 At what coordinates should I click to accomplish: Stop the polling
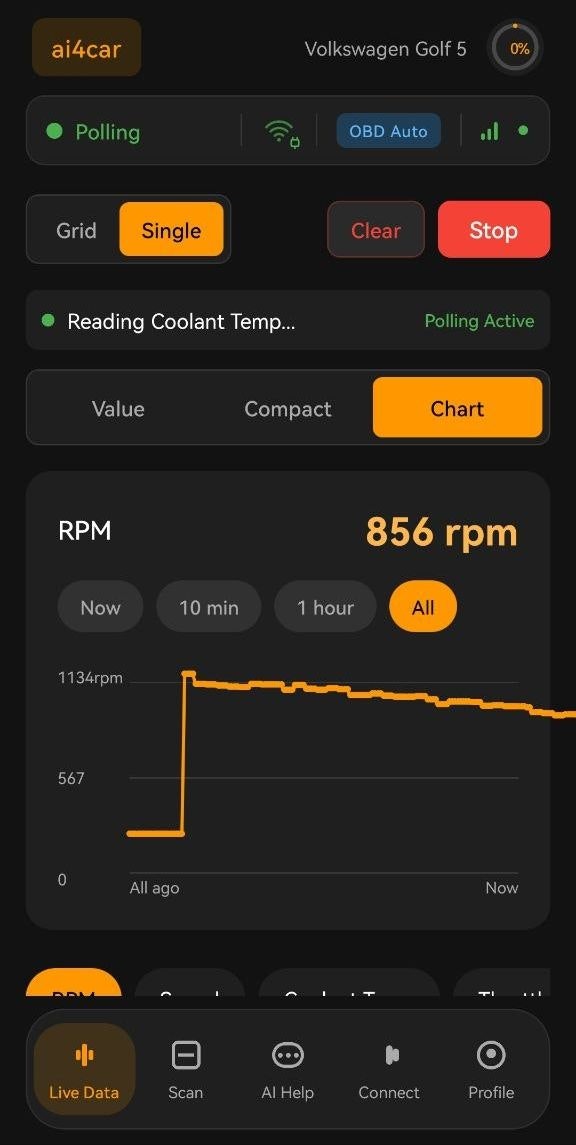(x=494, y=230)
